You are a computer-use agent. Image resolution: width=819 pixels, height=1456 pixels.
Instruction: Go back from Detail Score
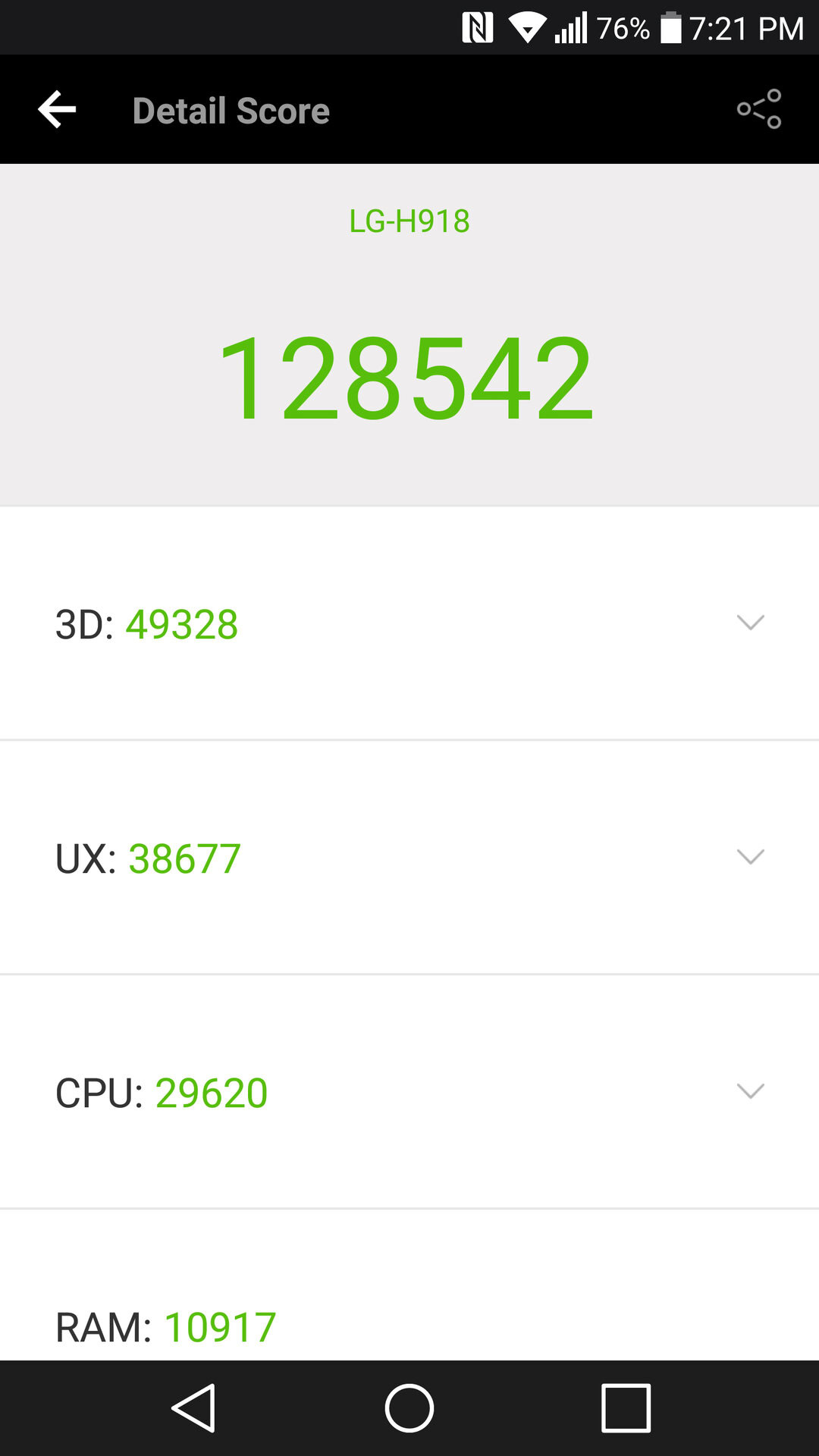(x=57, y=110)
